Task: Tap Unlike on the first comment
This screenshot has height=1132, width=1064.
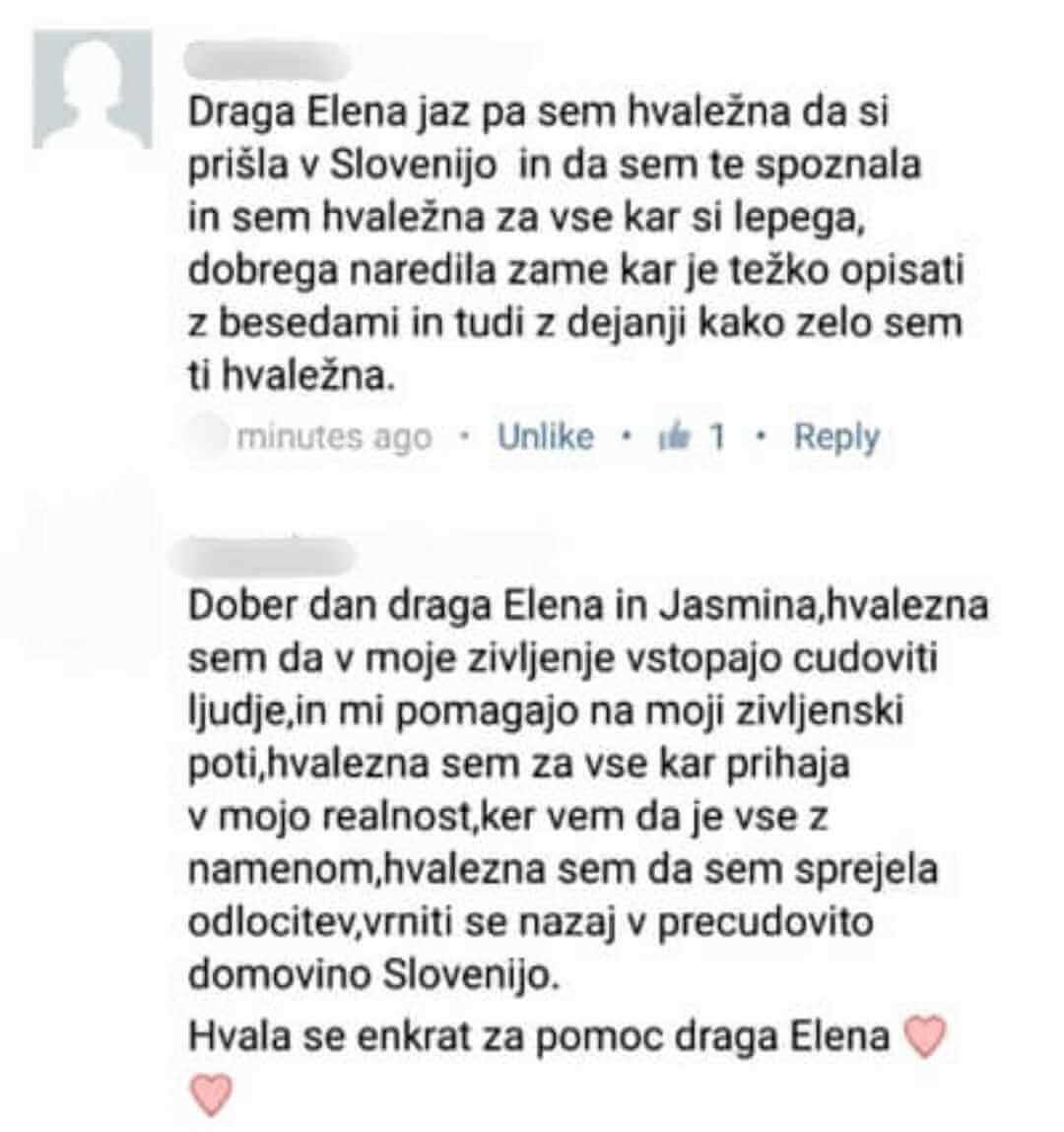Action: tap(545, 436)
